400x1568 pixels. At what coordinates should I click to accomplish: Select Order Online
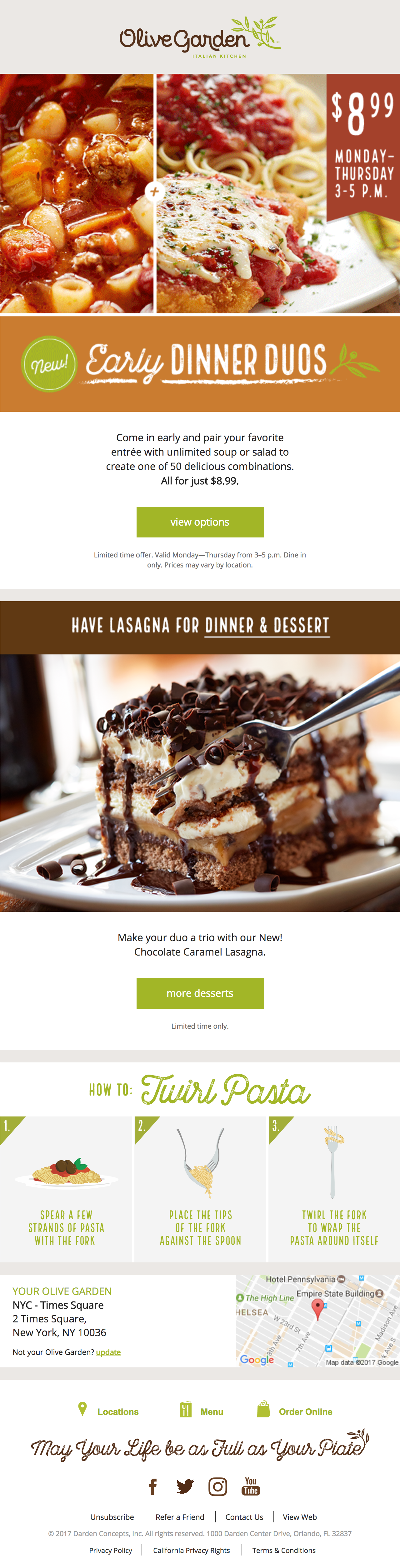click(295, 1411)
